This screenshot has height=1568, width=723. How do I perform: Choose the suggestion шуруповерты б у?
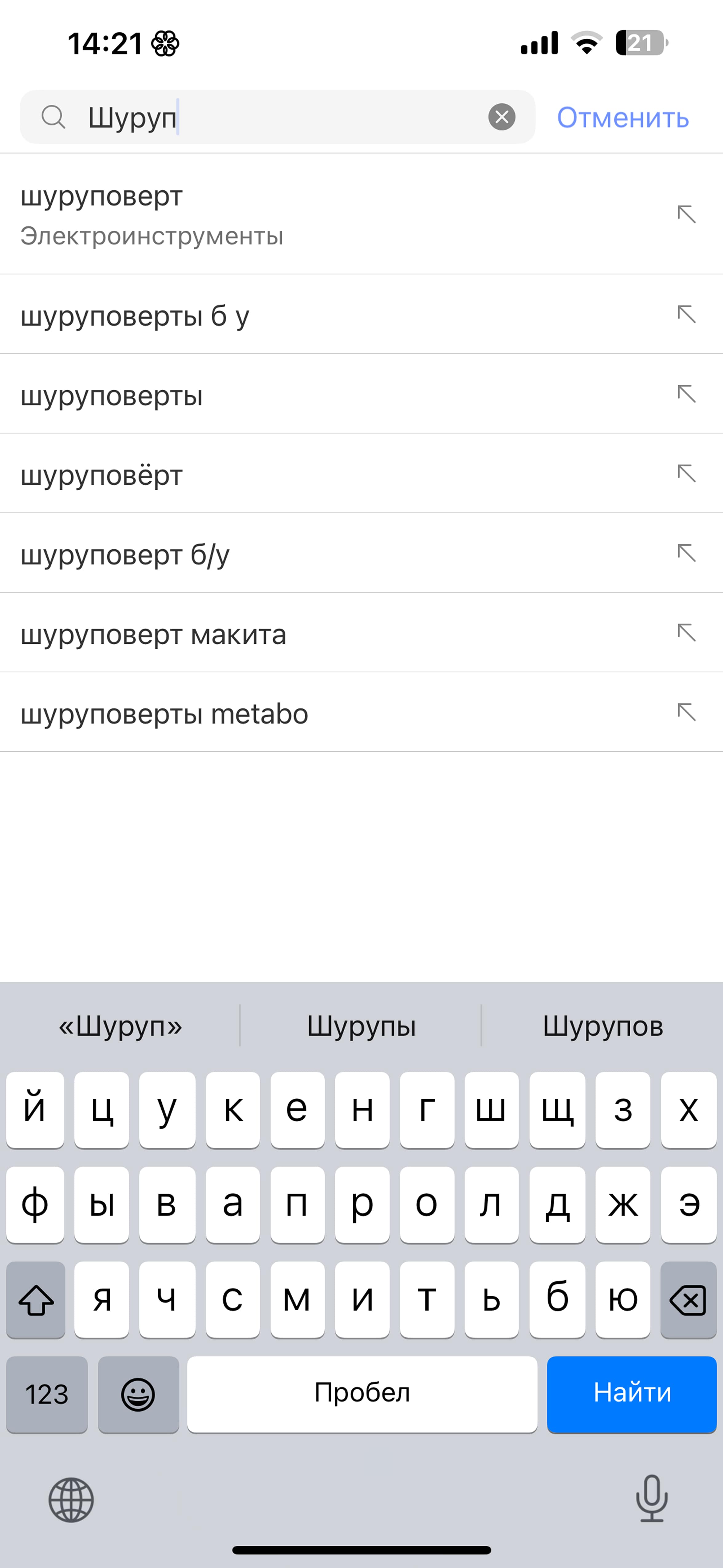(x=361, y=315)
